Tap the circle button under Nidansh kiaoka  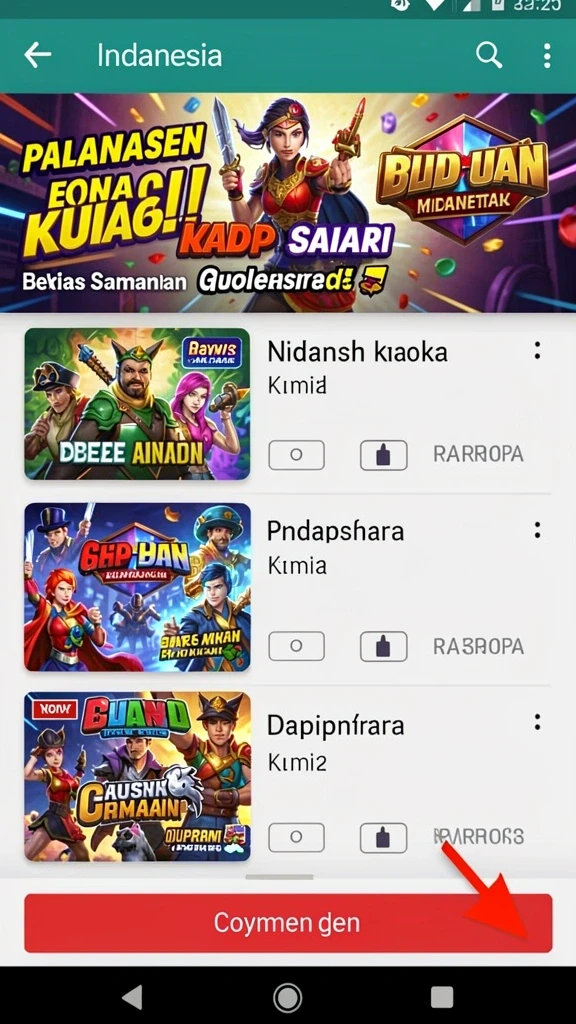pos(296,455)
